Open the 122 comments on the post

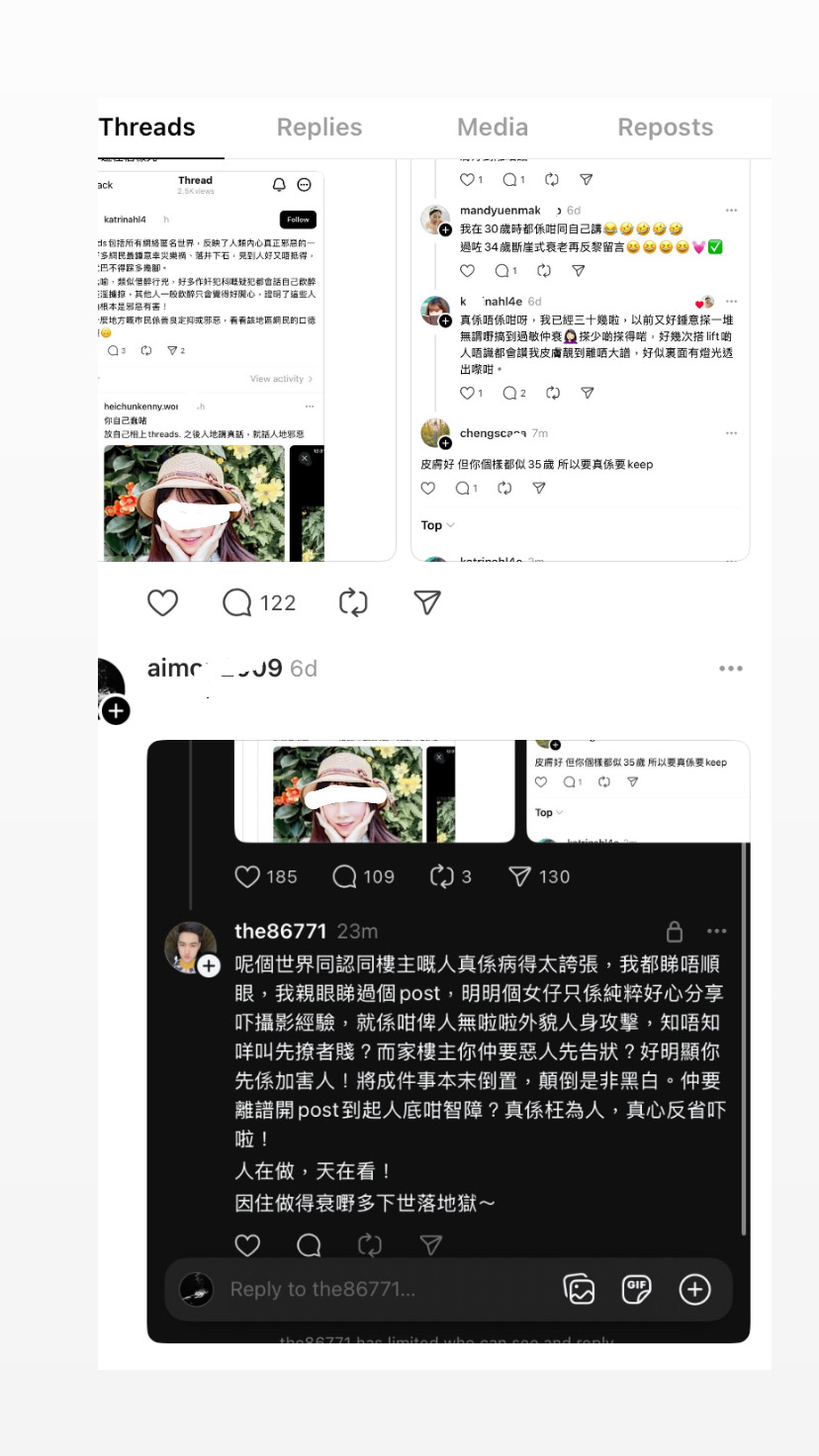[x=259, y=603]
